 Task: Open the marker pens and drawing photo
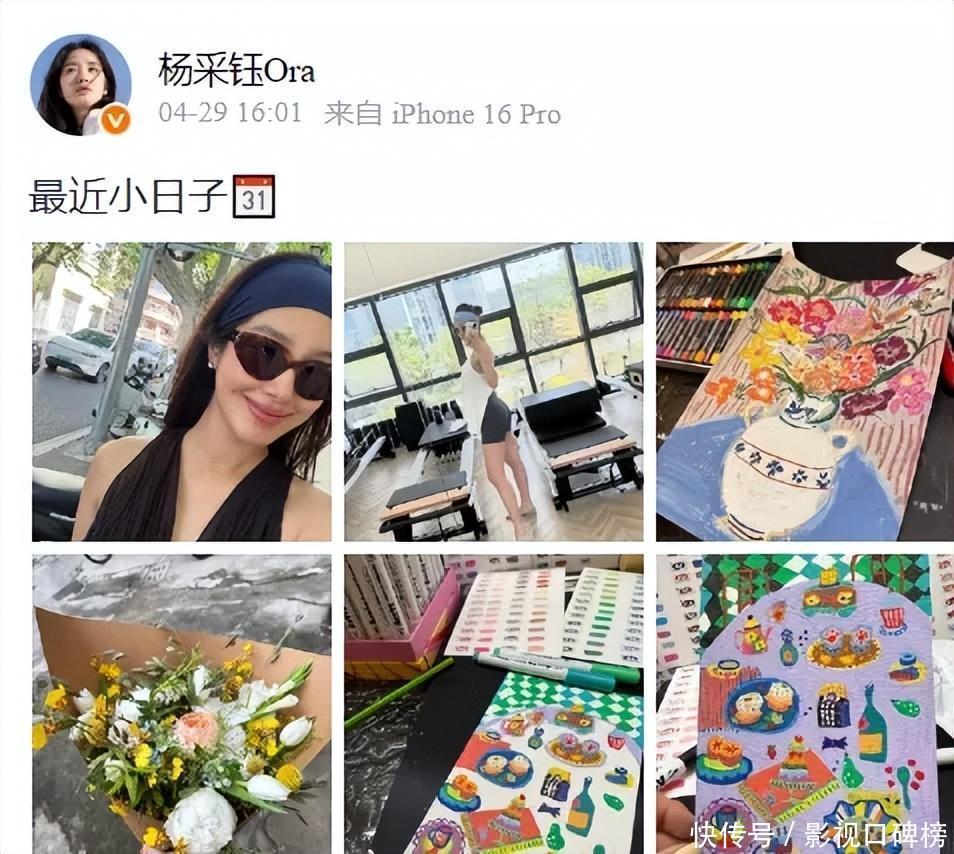tap(494, 702)
